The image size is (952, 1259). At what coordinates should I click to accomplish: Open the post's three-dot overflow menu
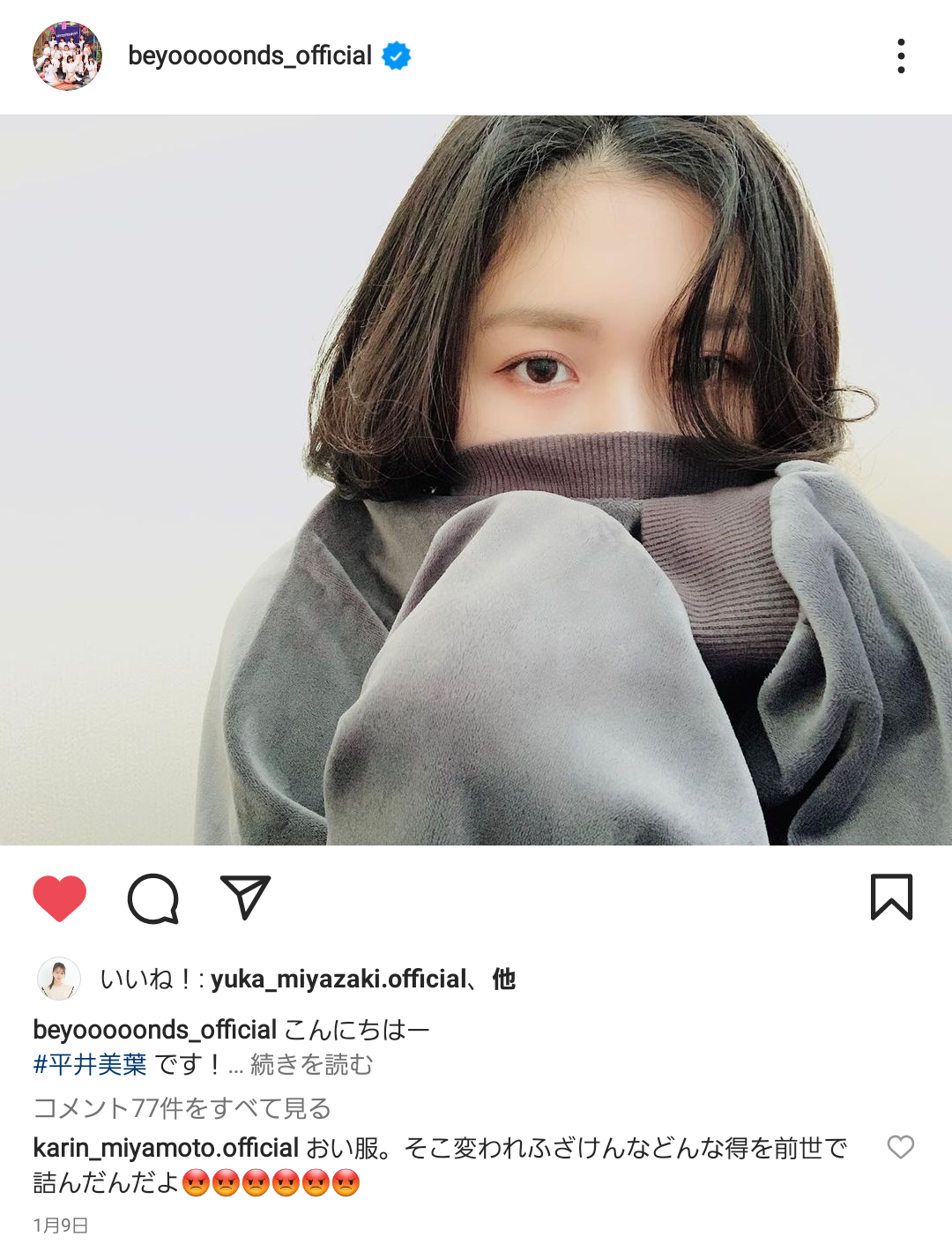[900, 56]
